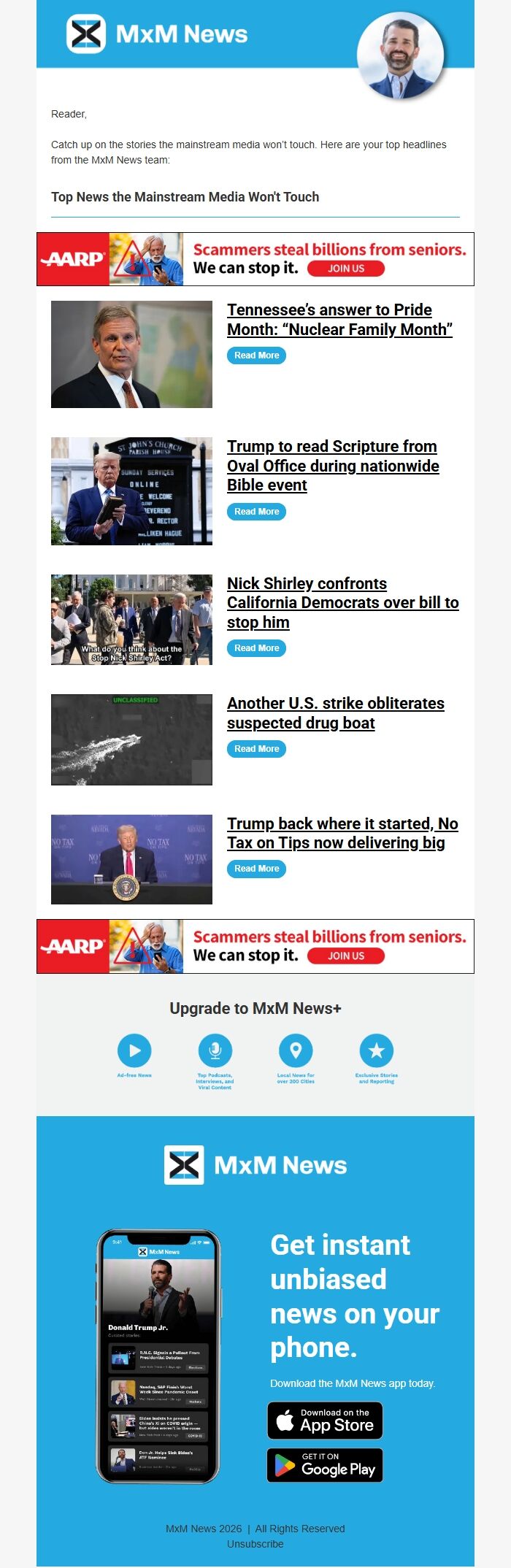Tap Read More under No Tax on Tips story
The image size is (511, 1568).
click(x=256, y=869)
